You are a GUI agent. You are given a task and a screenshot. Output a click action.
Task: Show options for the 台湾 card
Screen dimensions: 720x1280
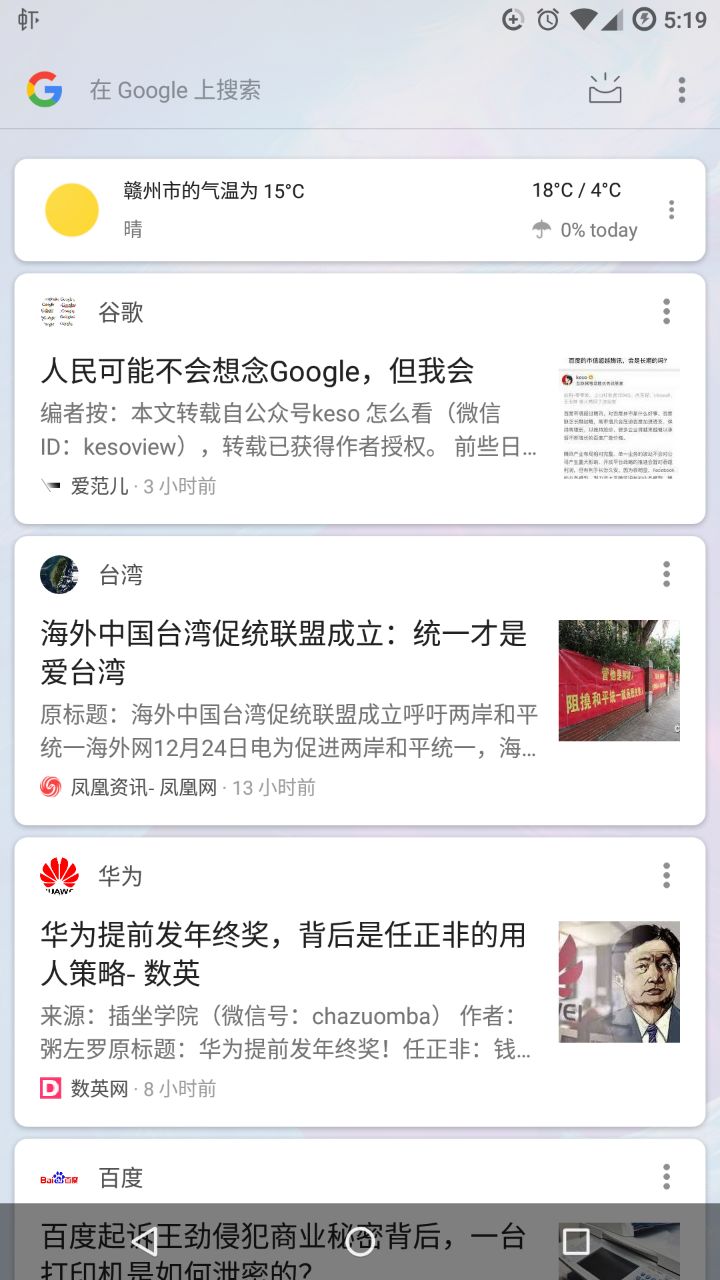pyautogui.click(x=666, y=574)
